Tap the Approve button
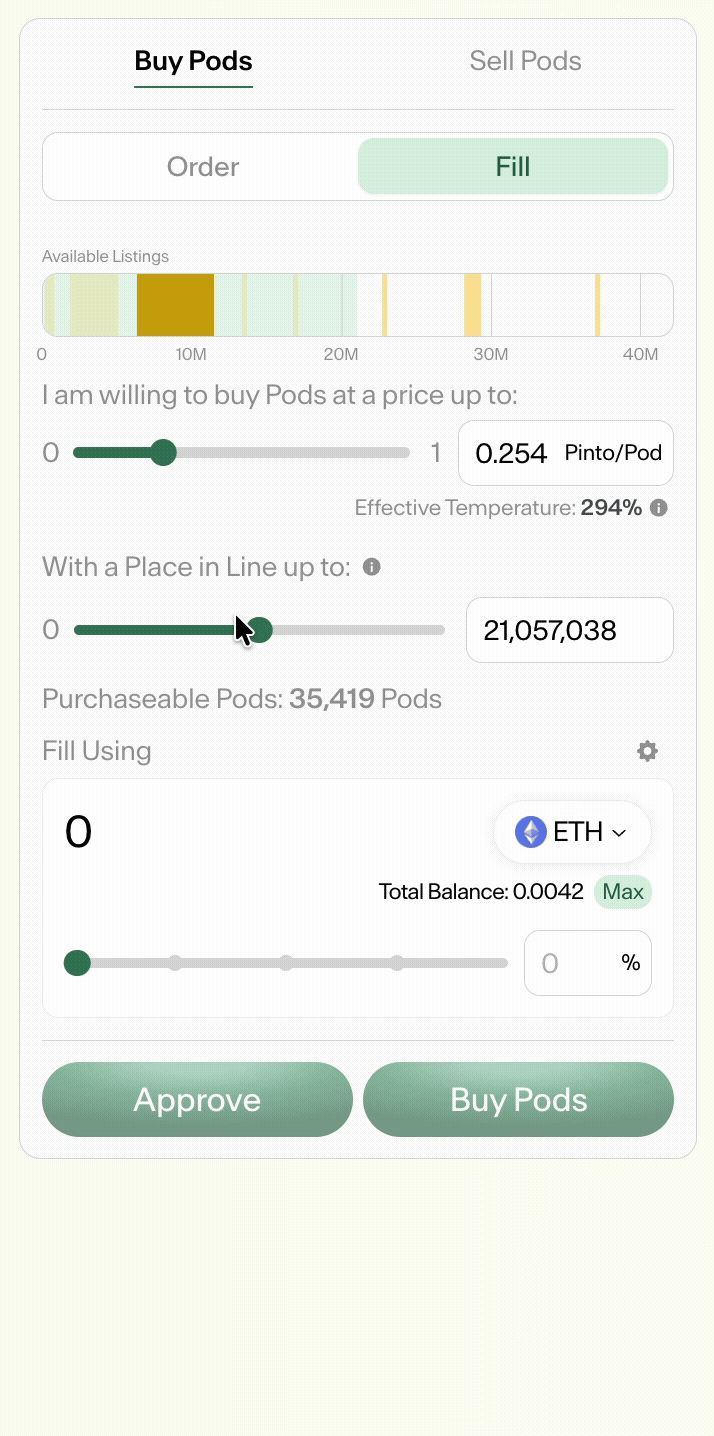This screenshot has height=1436, width=714. pos(197,1100)
